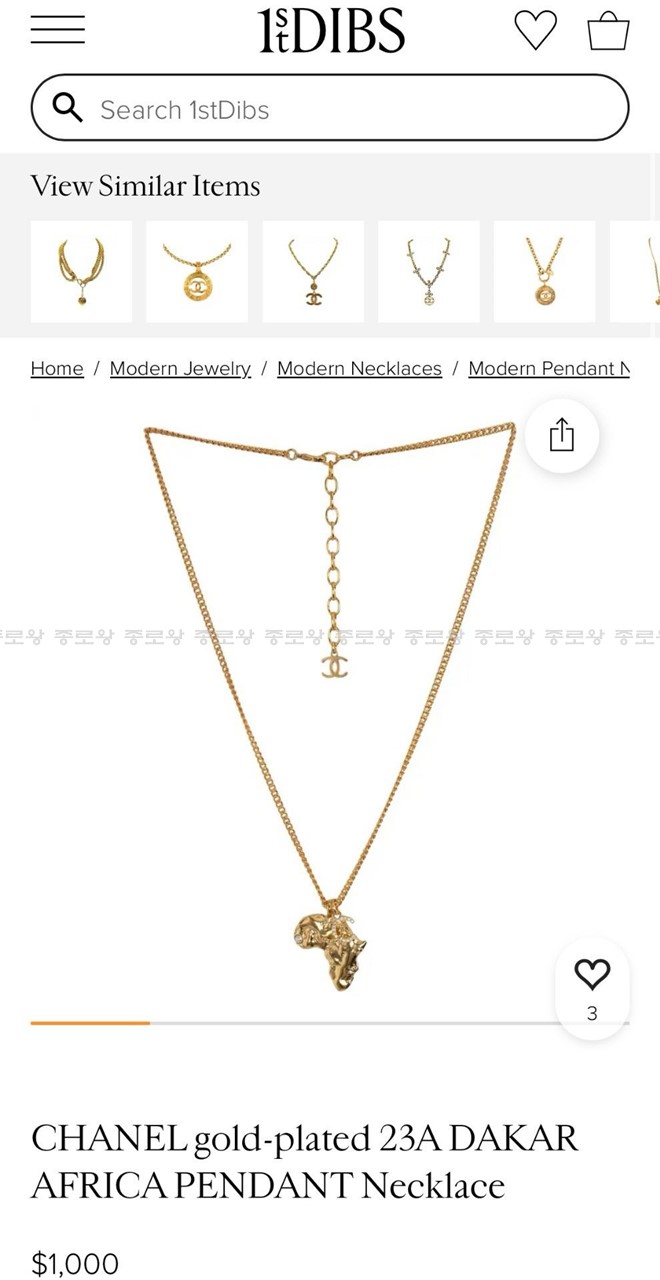View the main necklace product photo
The width and height of the screenshot is (660, 1280).
coord(330,700)
